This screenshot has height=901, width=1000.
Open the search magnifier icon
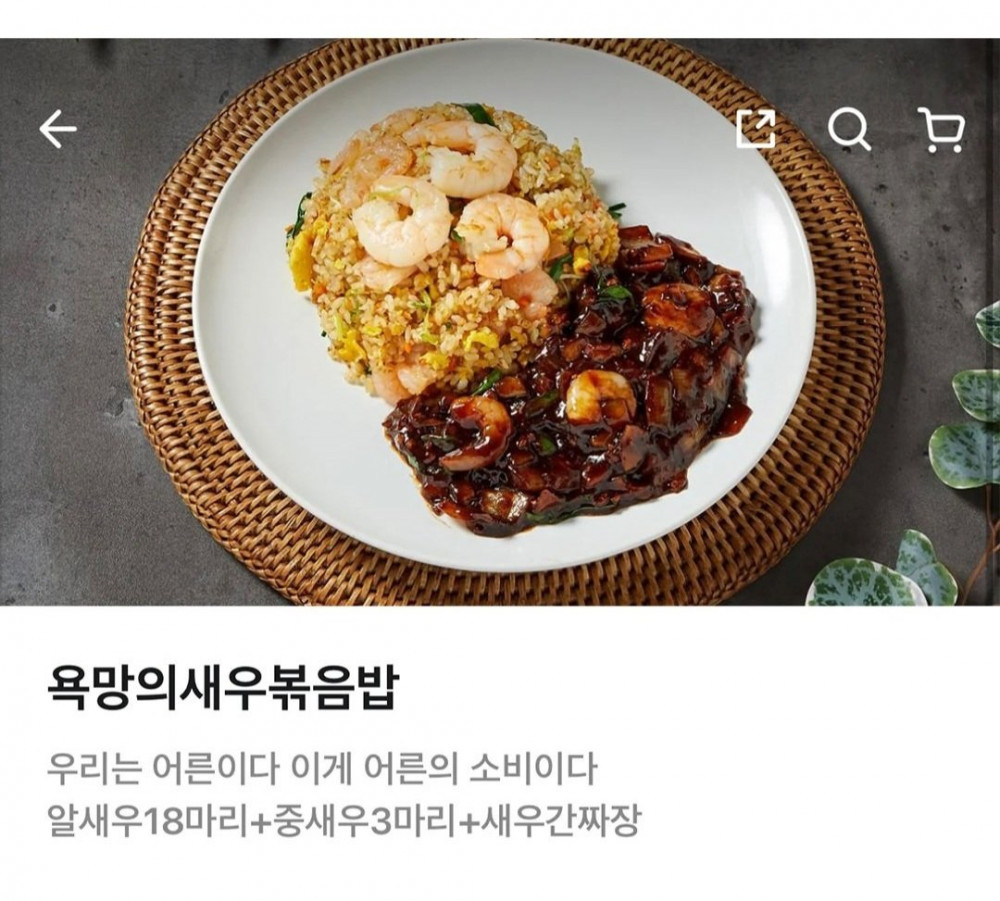click(849, 129)
